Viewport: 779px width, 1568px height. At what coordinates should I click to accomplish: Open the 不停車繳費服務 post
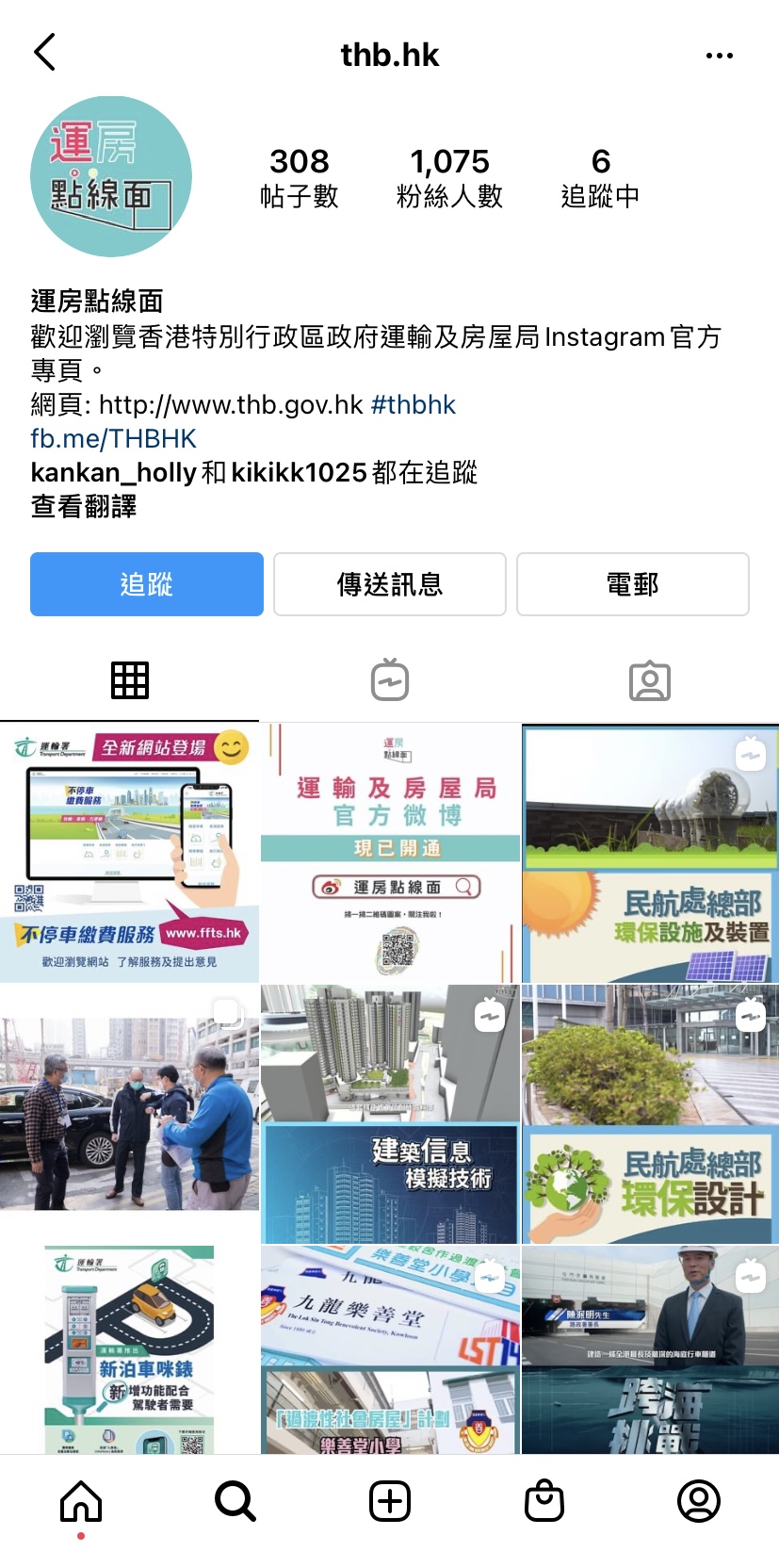[129, 853]
